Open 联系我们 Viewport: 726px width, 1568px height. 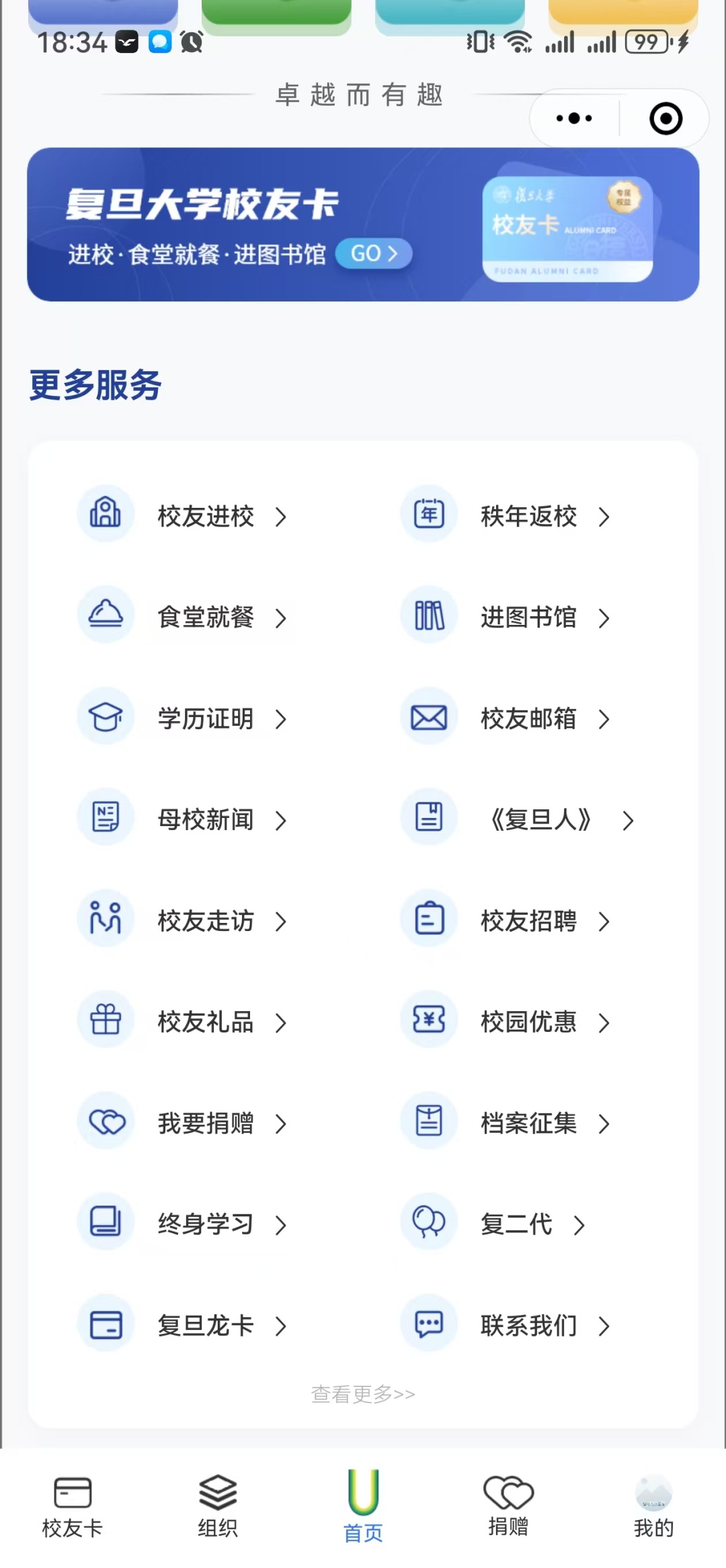[x=528, y=1325]
